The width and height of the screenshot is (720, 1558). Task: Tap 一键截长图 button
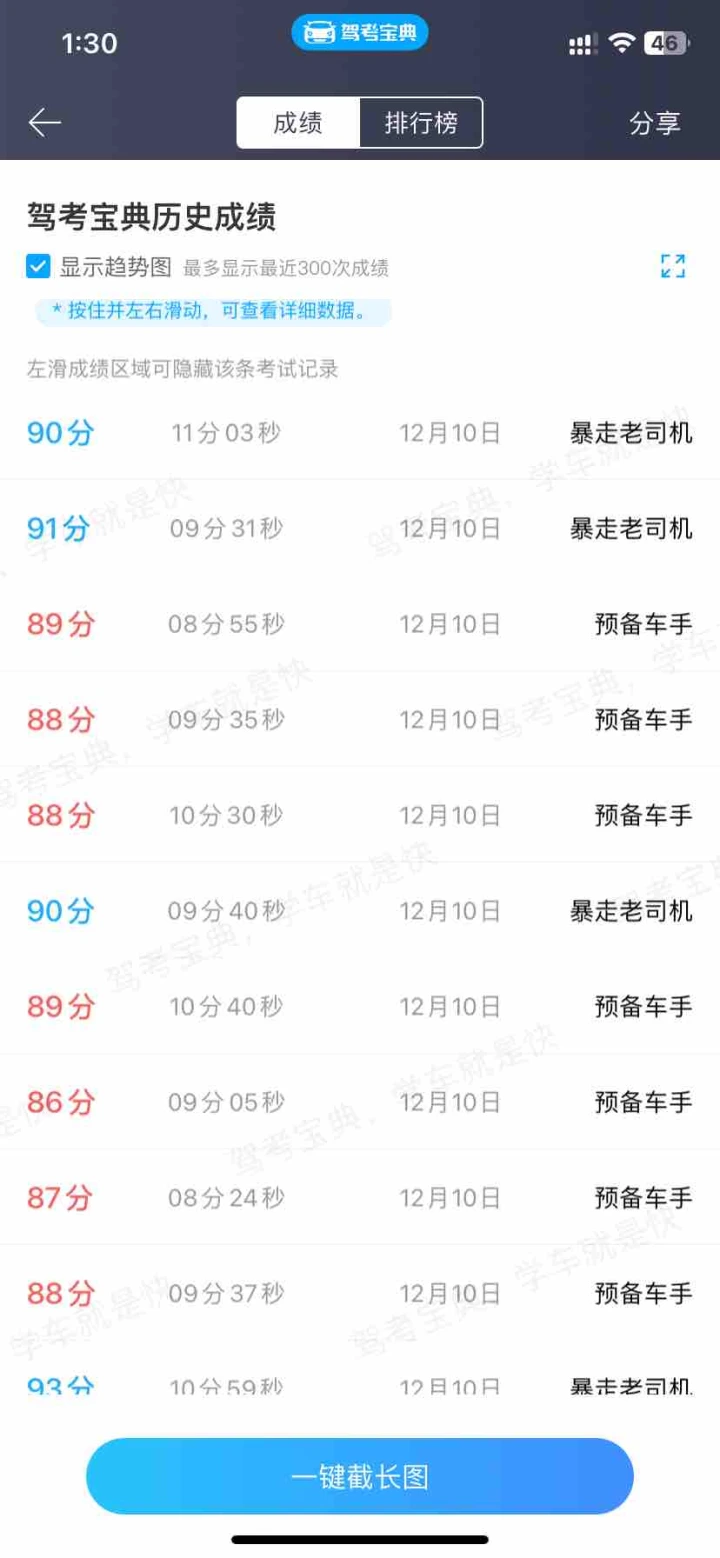pos(360,1477)
